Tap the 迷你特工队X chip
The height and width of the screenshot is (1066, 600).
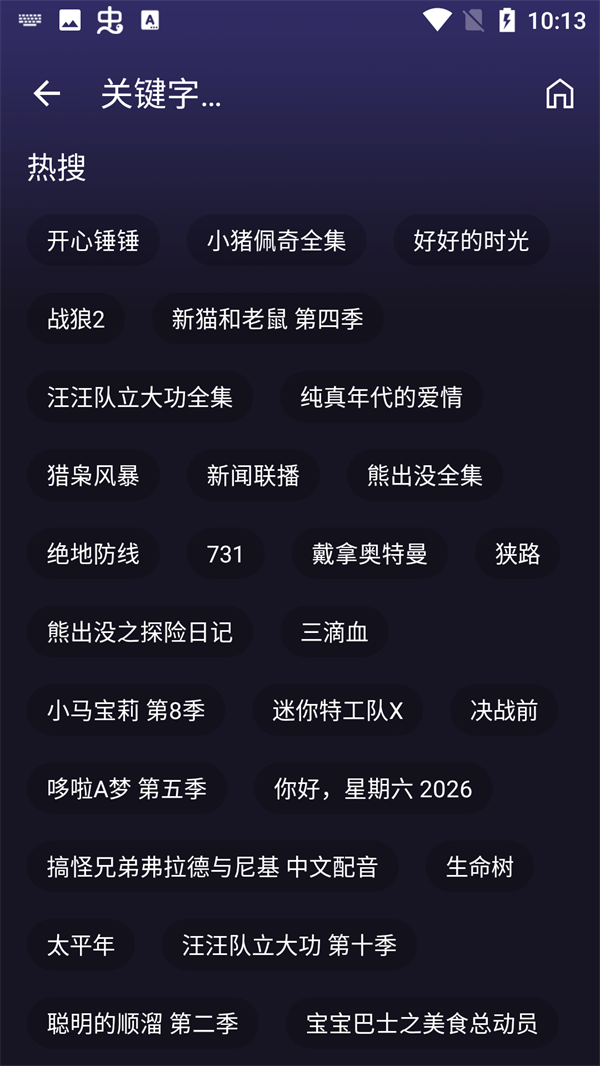337,710
